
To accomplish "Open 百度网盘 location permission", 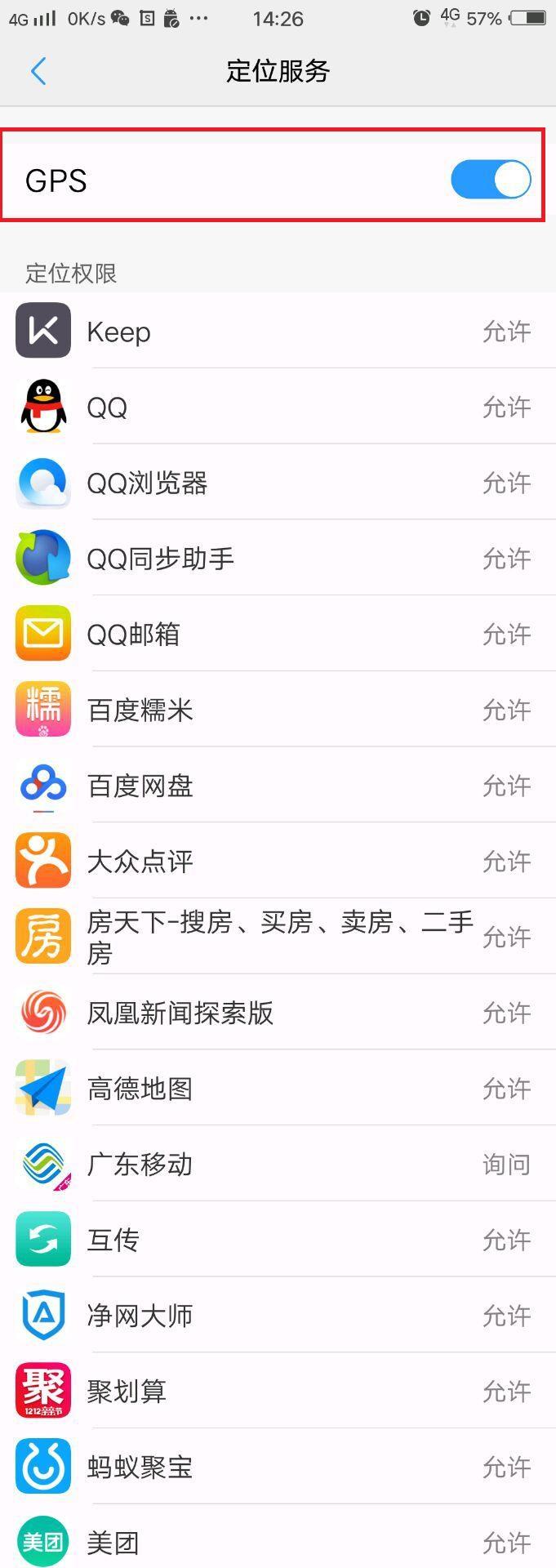I will click(x=278, y=786).
